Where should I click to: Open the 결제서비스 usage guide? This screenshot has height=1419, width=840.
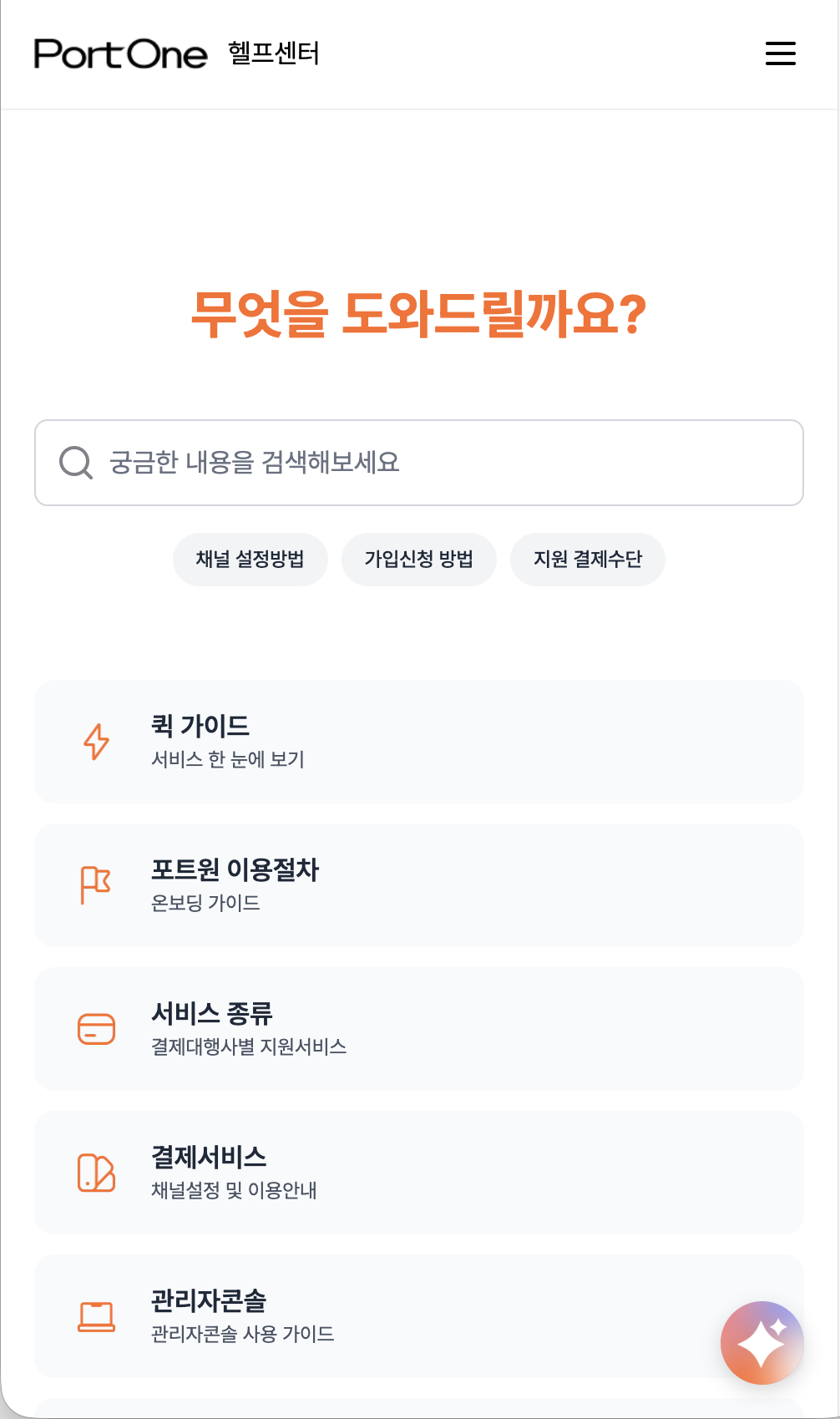(x=420, y=1172)
